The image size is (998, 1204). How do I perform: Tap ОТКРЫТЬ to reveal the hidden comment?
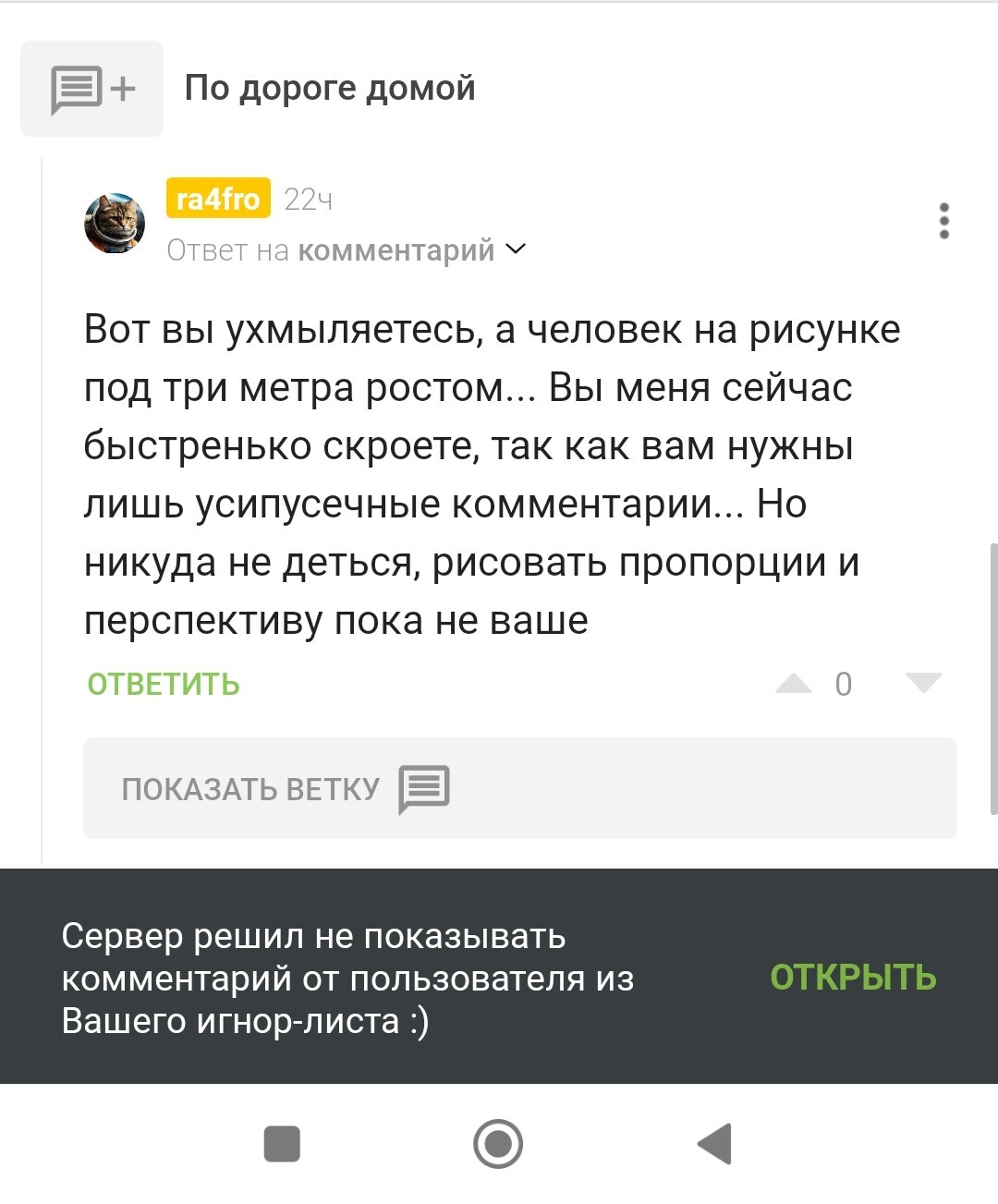[853, 977]
